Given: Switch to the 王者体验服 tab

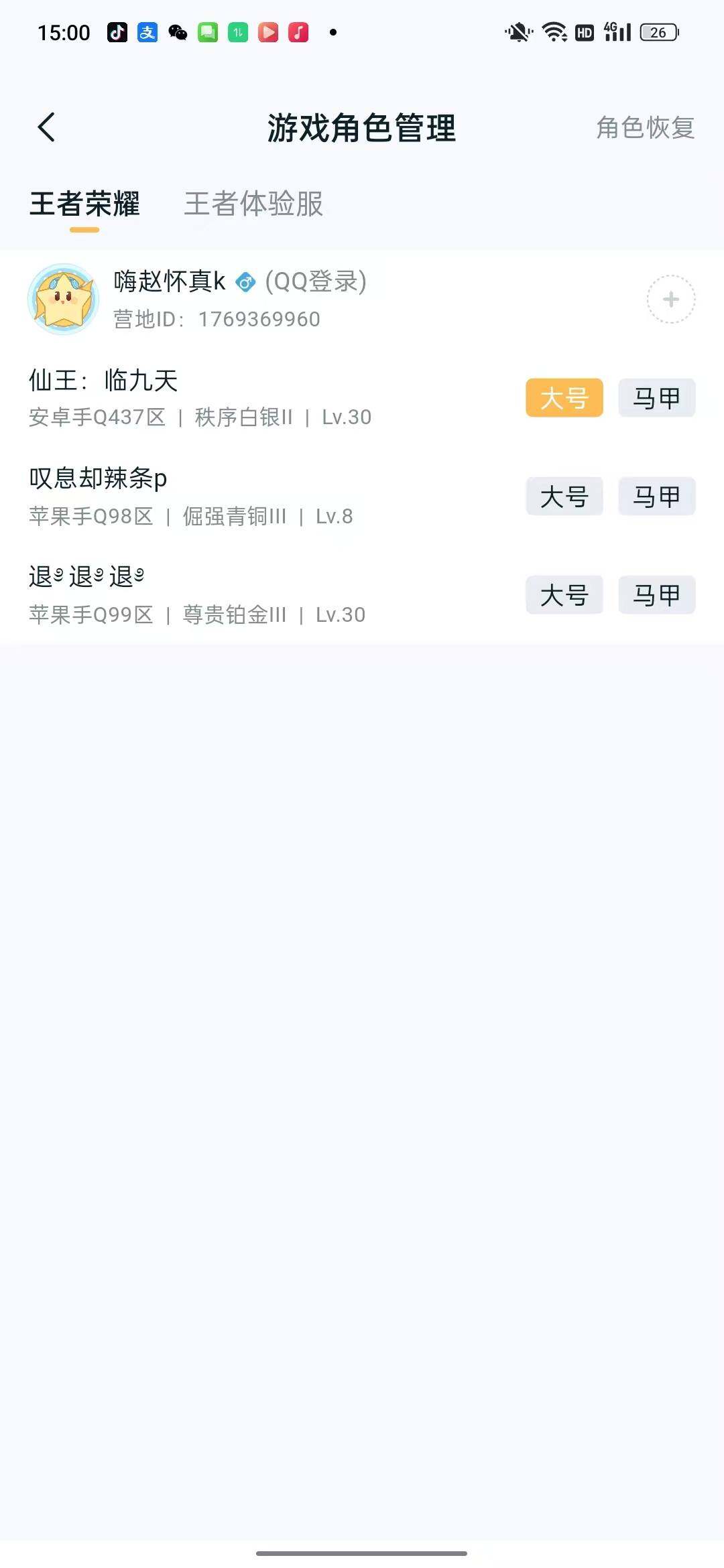Looking at the screenshot, I should (x=253, y=206).
